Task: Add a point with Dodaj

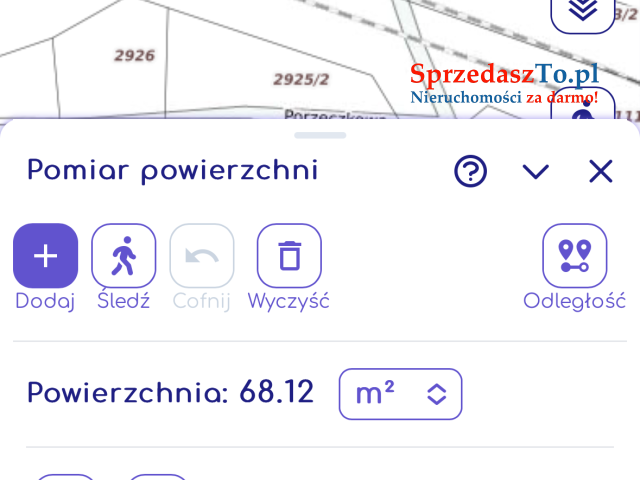Action: click(45, 256)
